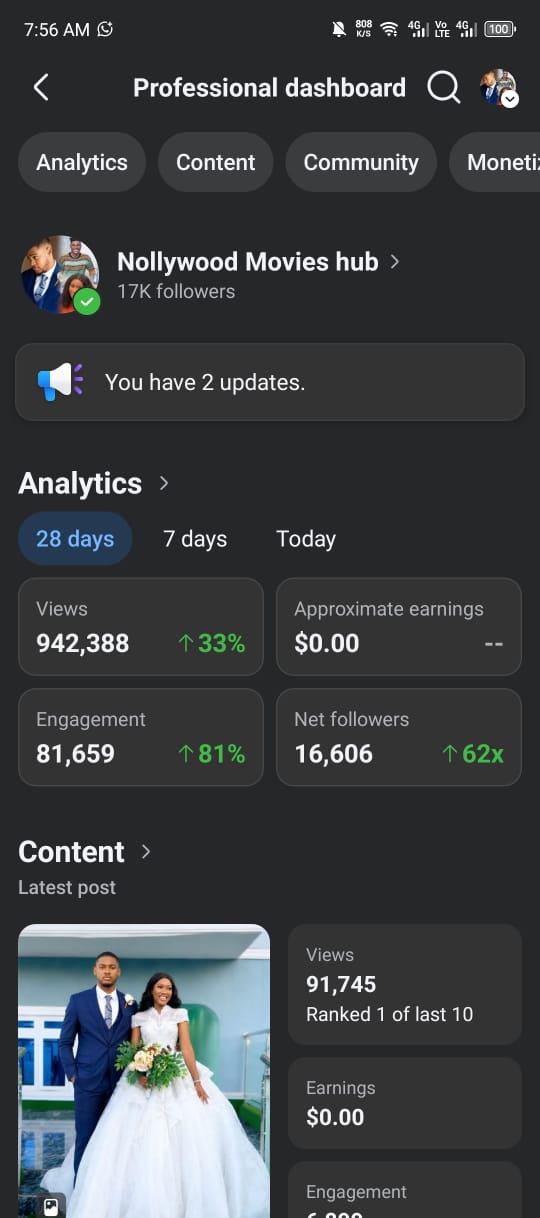Open the 81,659 Engagement analytics card

click(141, 737)
